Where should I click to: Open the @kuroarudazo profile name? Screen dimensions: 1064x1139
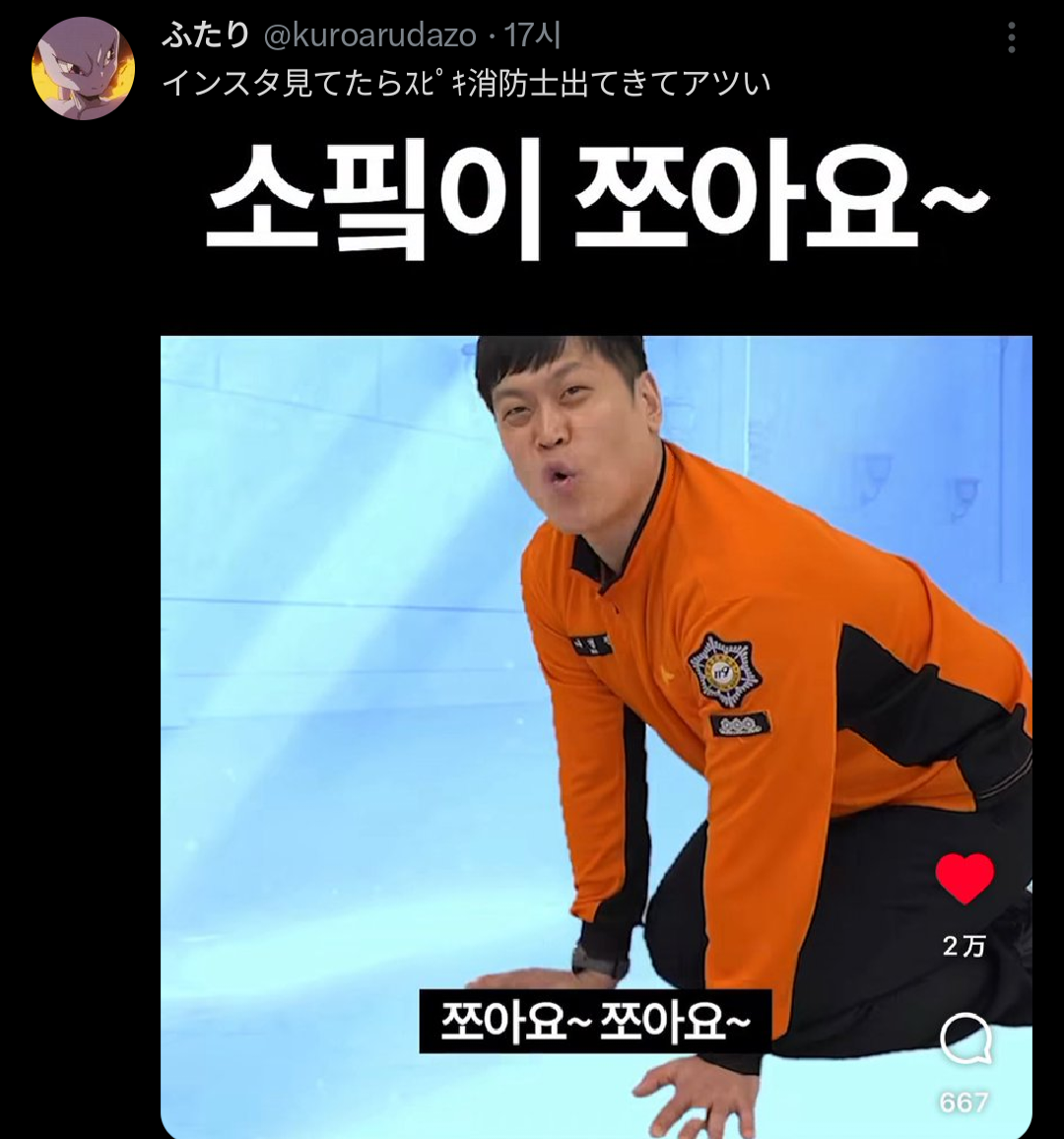point(369,36)
